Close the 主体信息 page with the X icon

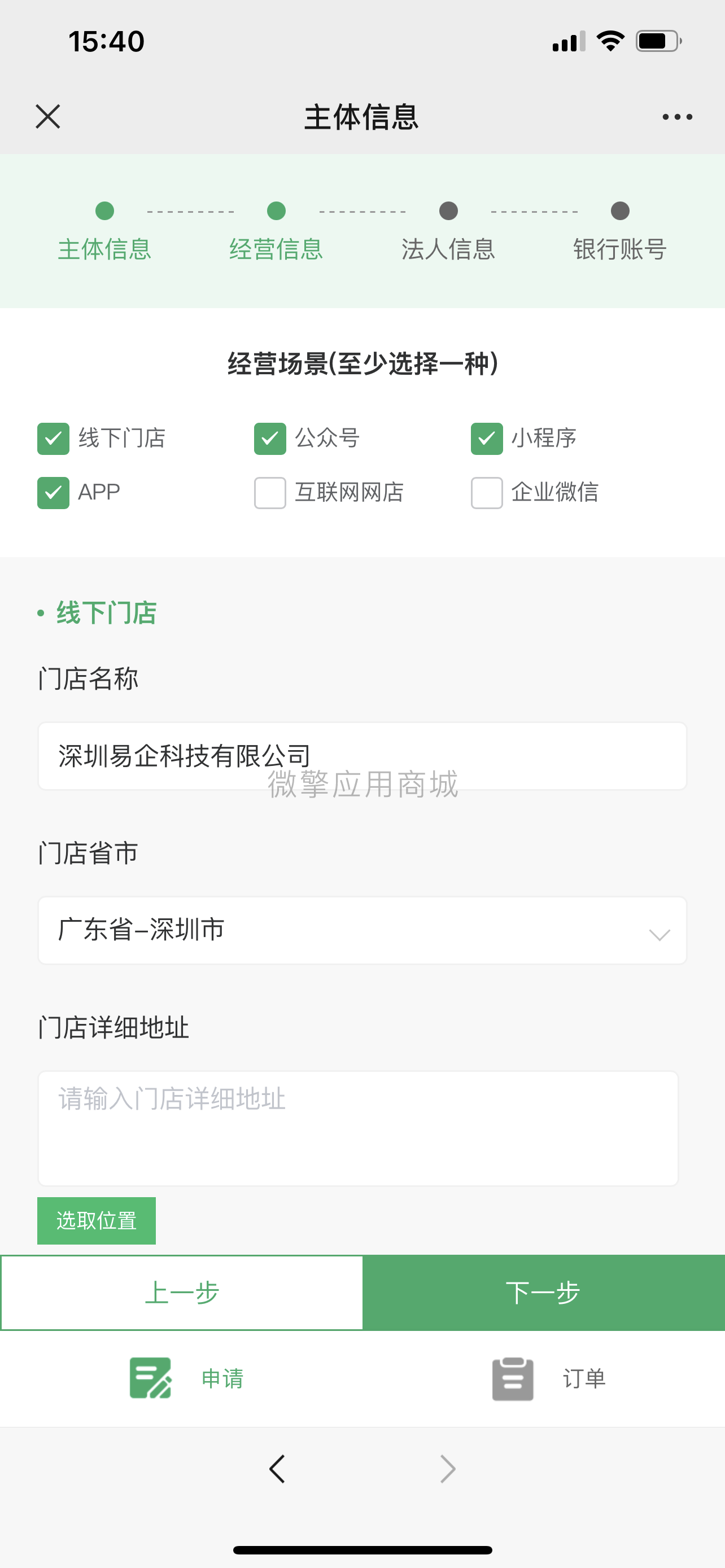[47, 116]
